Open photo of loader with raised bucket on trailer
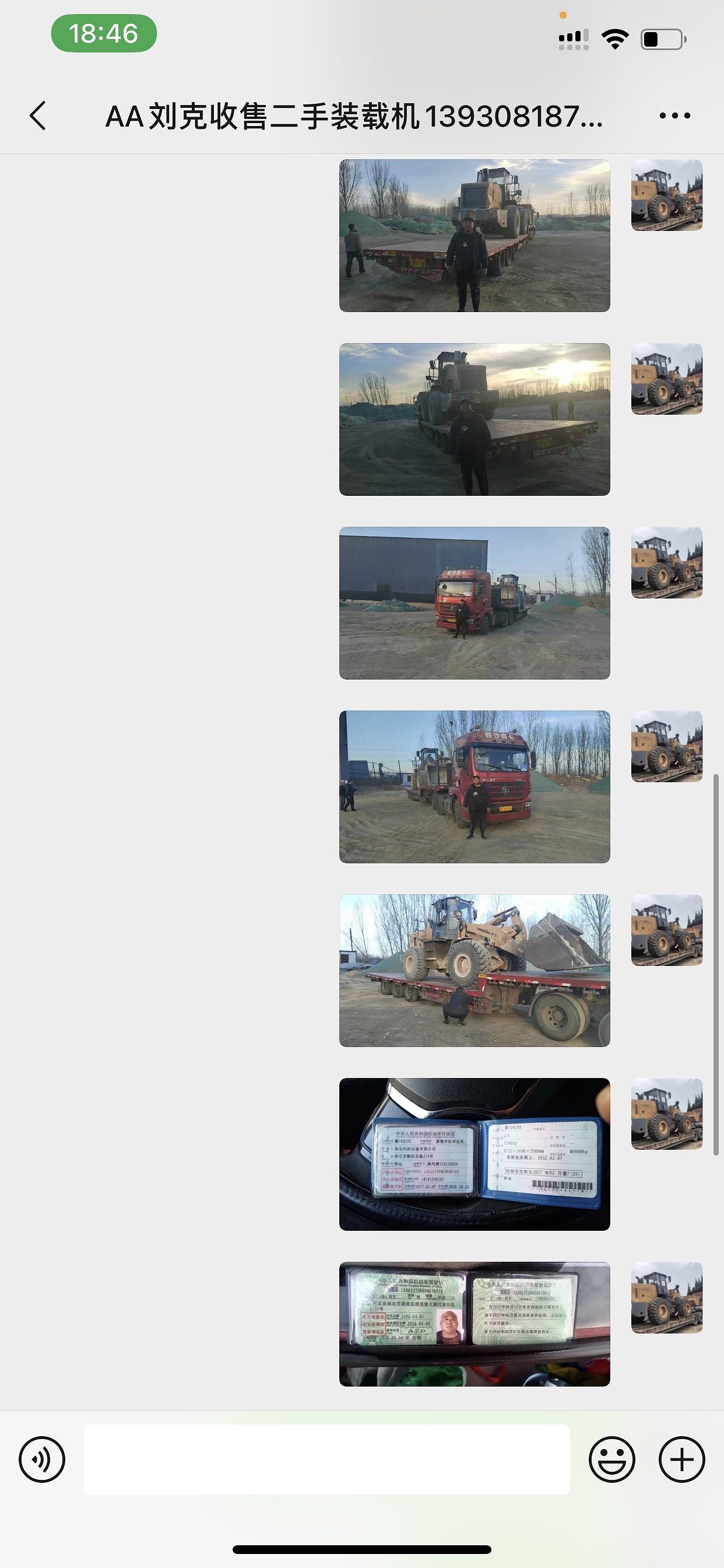Image resolution: width=724 pixels, height=1568 pixels. pyautogui.click(x=475, y=970)
